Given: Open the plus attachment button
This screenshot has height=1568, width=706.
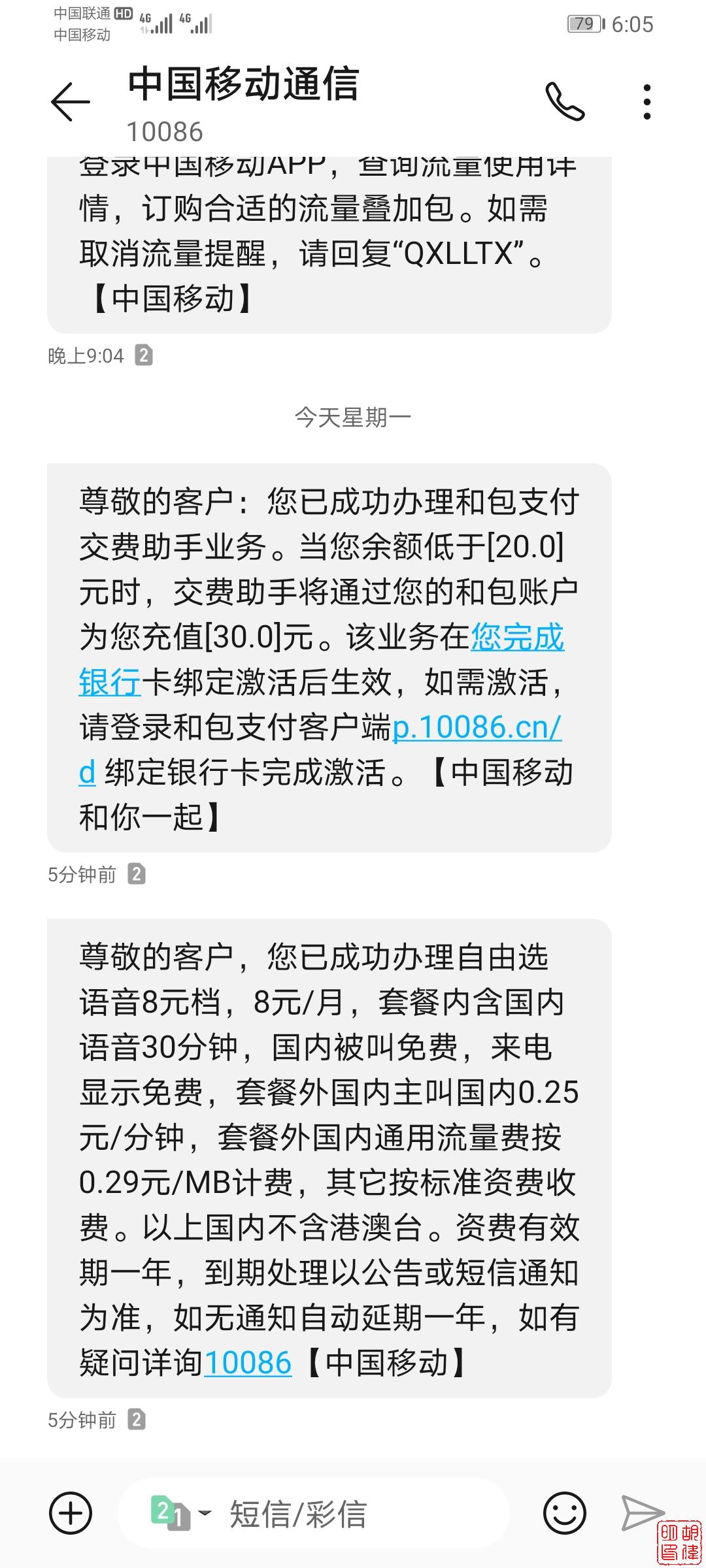Looking at the screenshot, I should coord(71,1513).
